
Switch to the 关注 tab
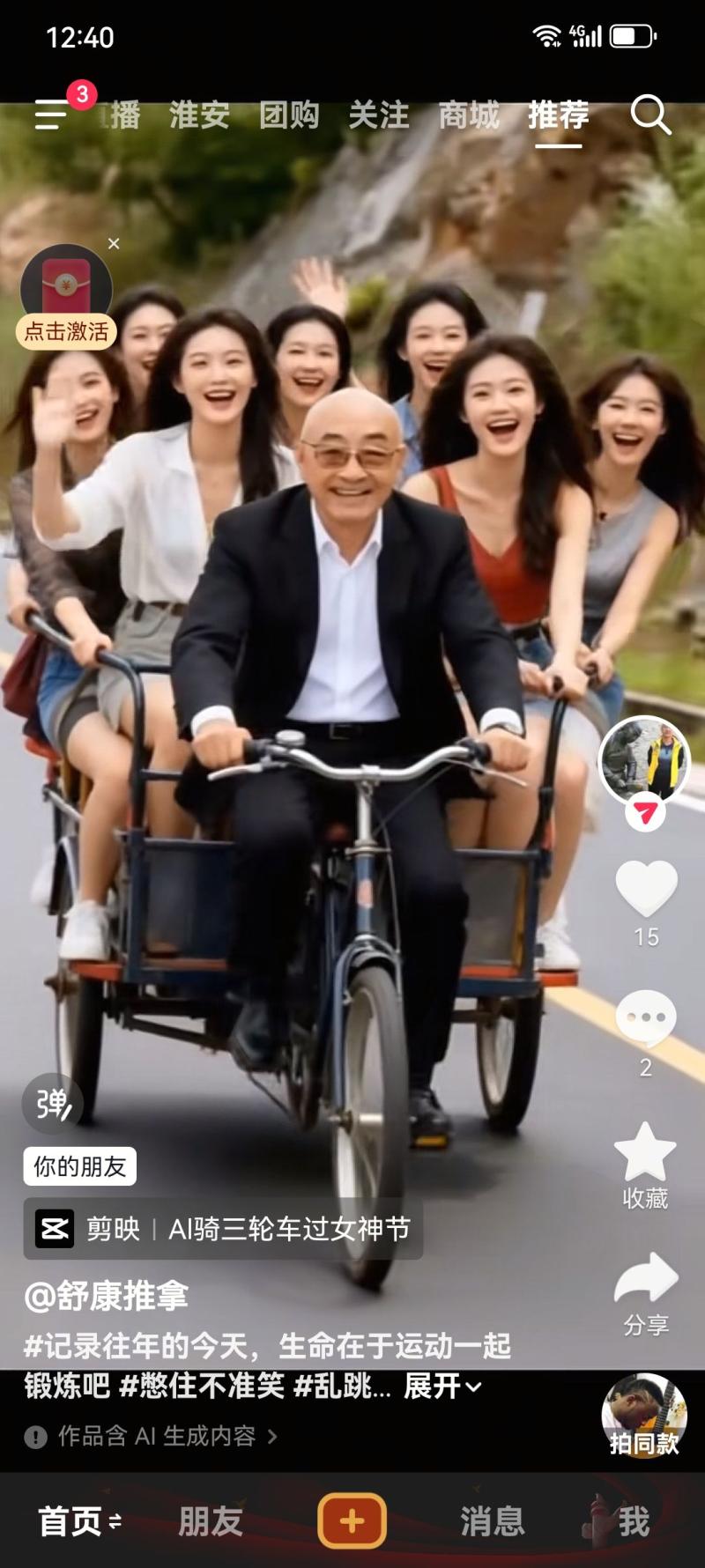coord(379,115)
